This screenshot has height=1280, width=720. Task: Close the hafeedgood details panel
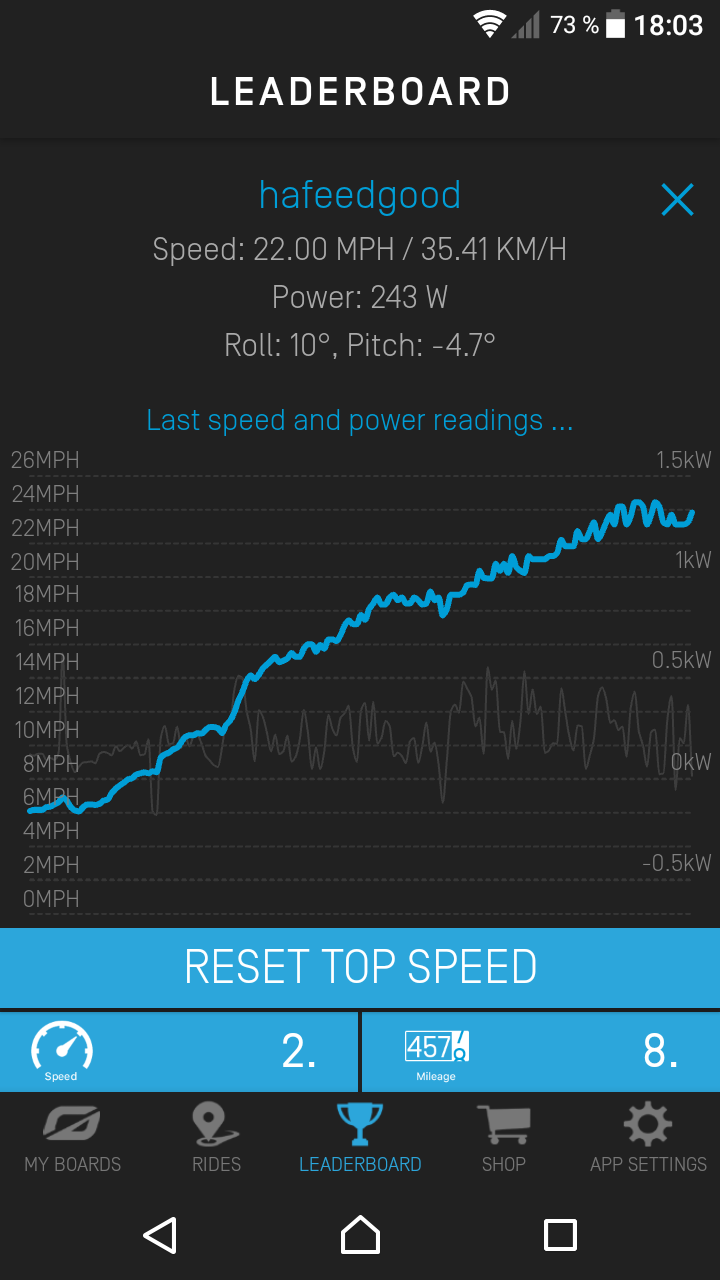pyautogui.click(x=677, y=200)
